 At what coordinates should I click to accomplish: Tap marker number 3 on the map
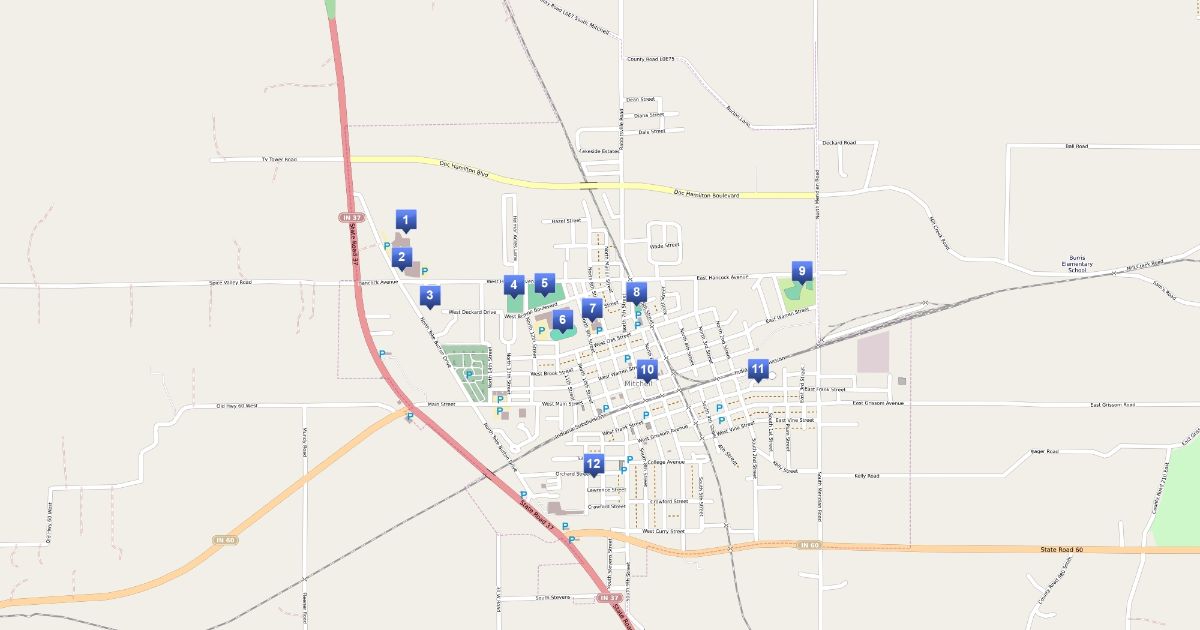click(x=429, y=295)
